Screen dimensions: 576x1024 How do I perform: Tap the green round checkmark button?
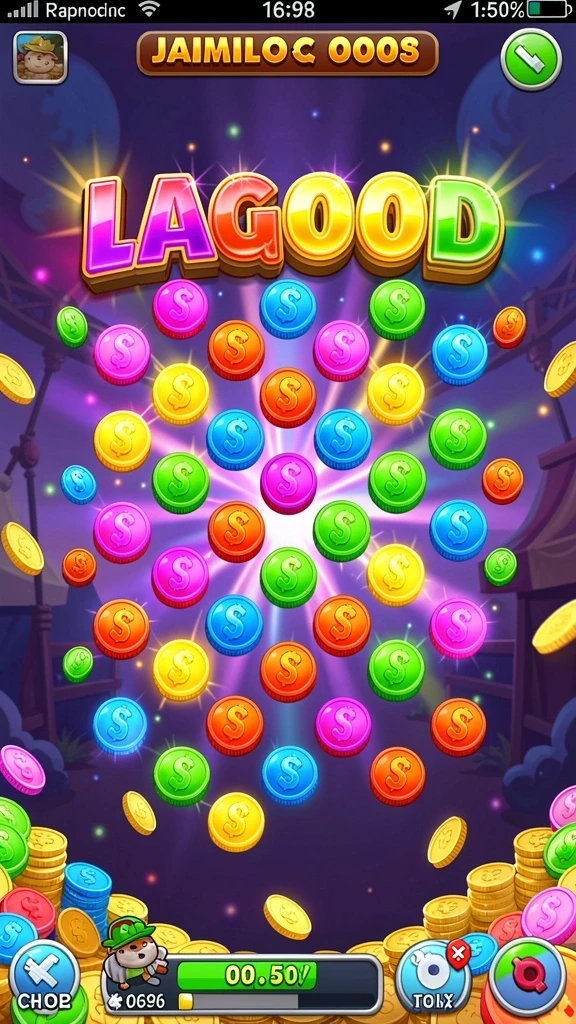coord(531,59)
